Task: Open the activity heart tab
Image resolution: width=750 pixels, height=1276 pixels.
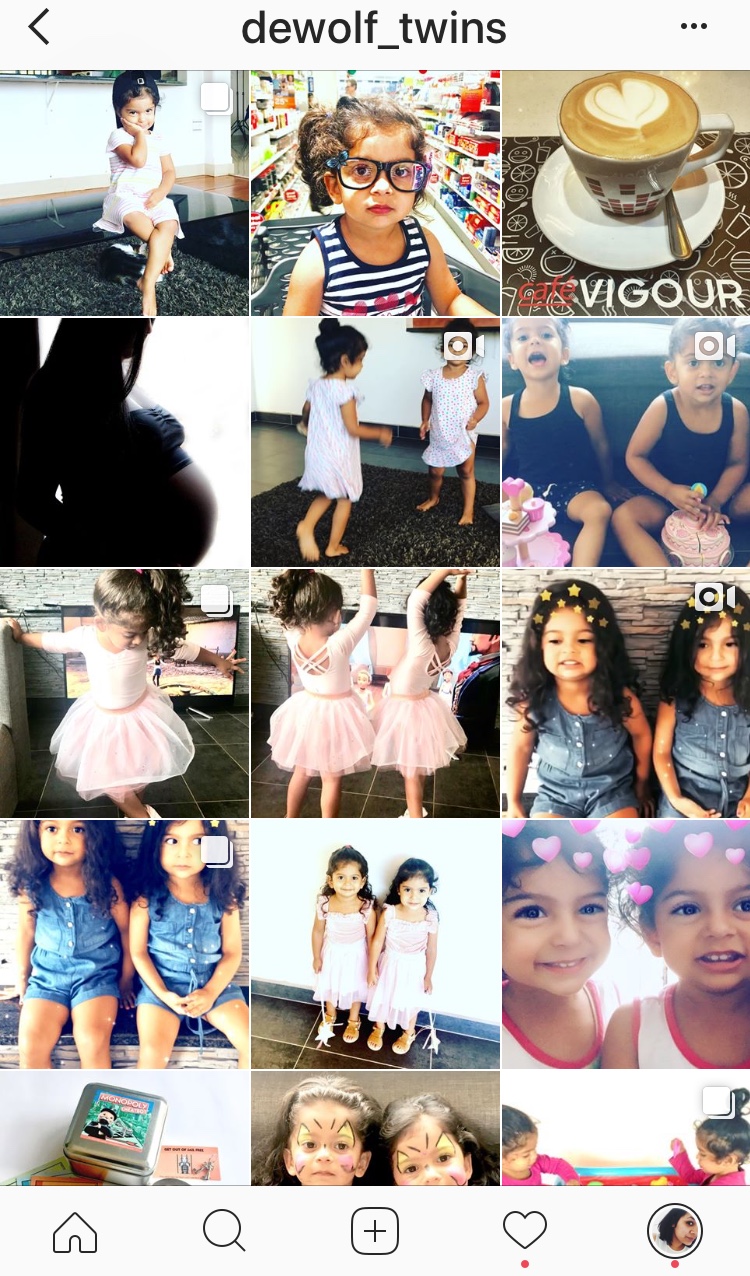Action: (x=525, y=1231)
